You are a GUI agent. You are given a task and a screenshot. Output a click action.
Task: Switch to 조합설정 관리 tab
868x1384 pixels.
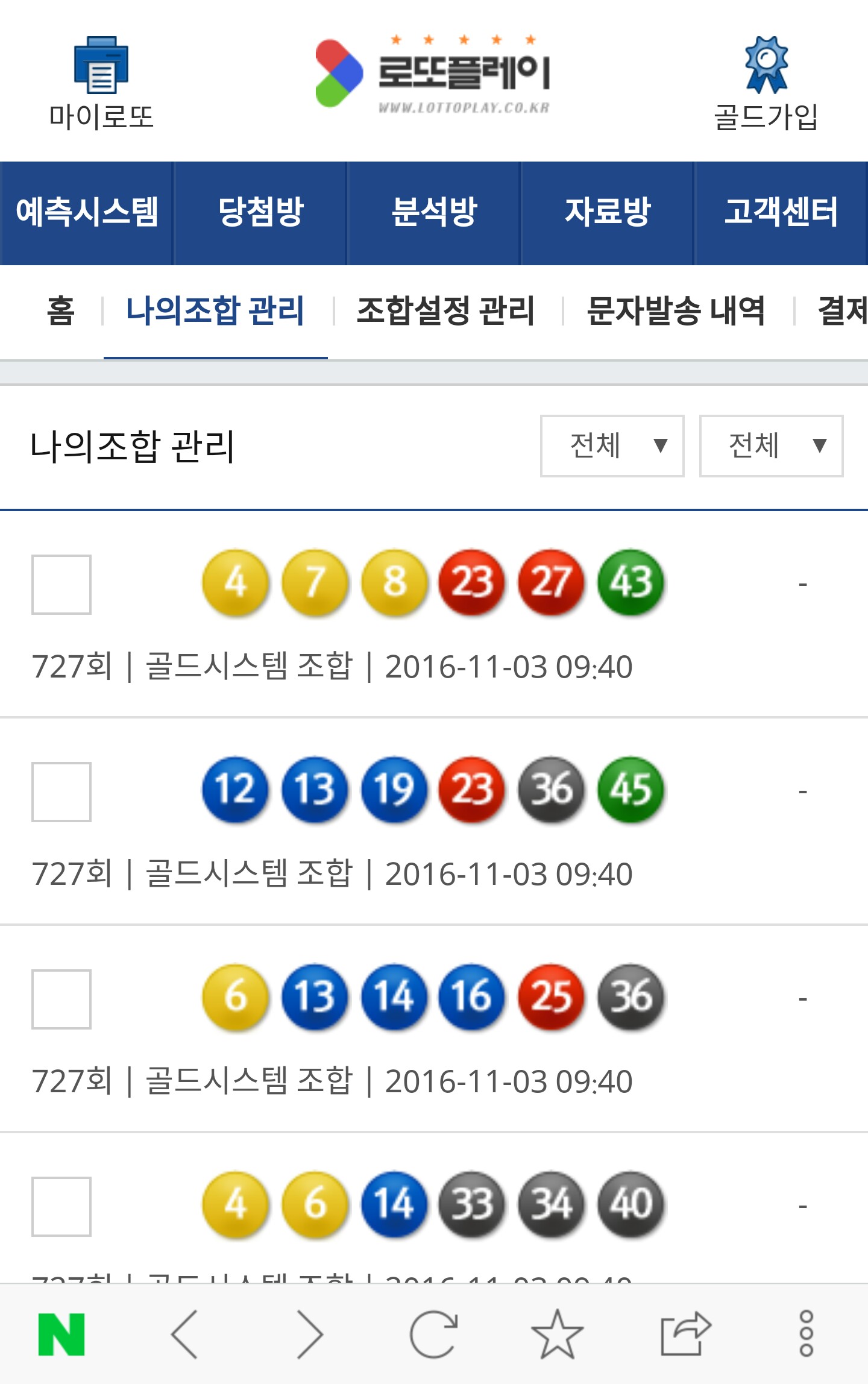(x=445, y=311)
